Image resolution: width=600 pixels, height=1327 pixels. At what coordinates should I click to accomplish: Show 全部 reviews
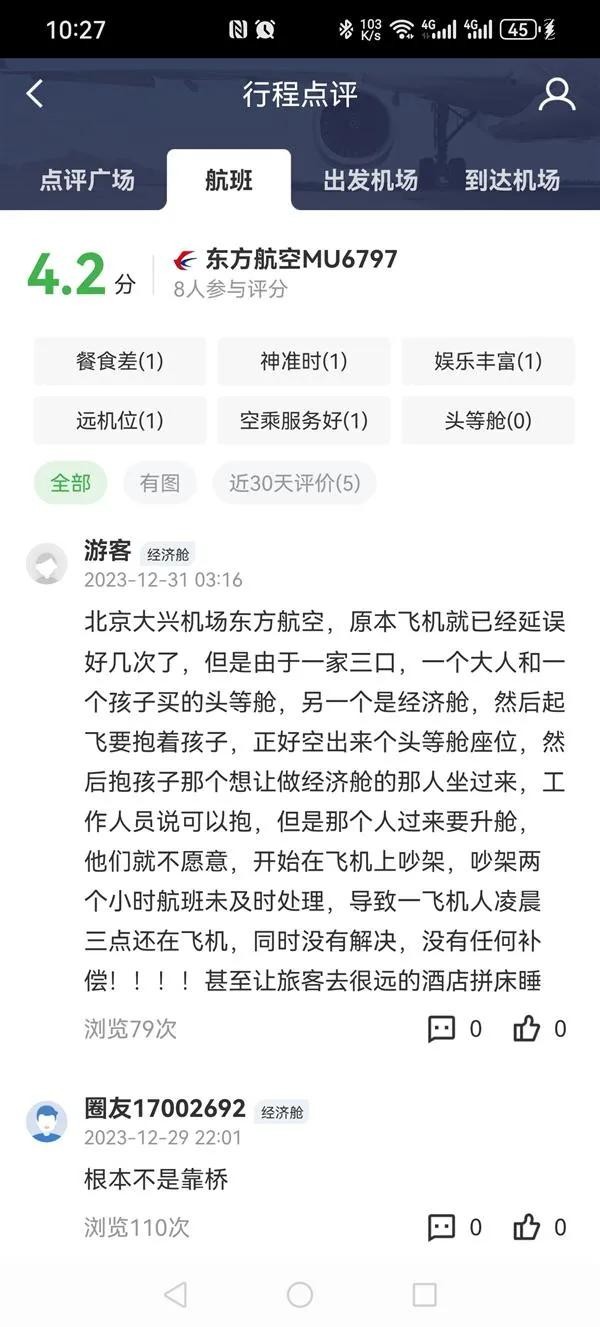point(71,483)
